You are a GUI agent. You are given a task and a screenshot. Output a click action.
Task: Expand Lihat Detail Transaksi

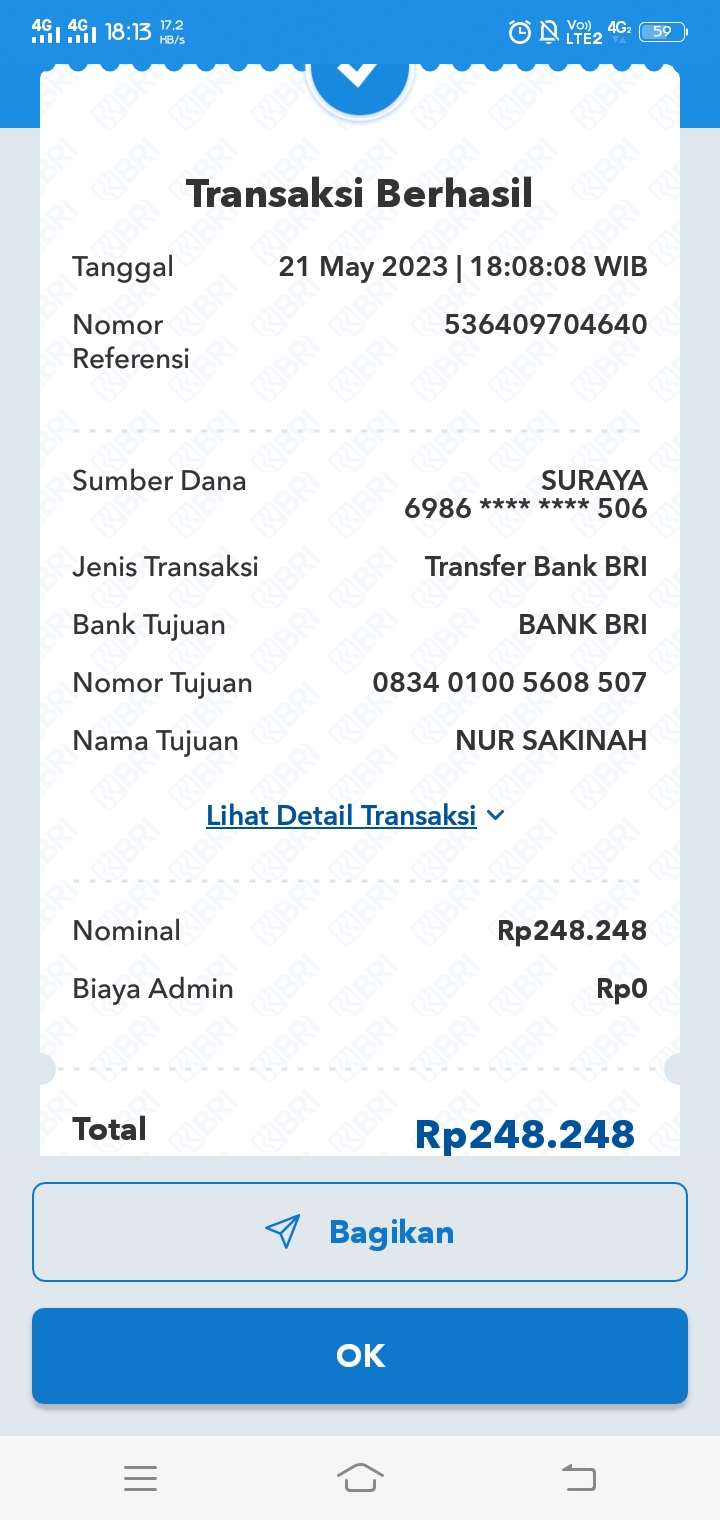click(x=355, y=815)
